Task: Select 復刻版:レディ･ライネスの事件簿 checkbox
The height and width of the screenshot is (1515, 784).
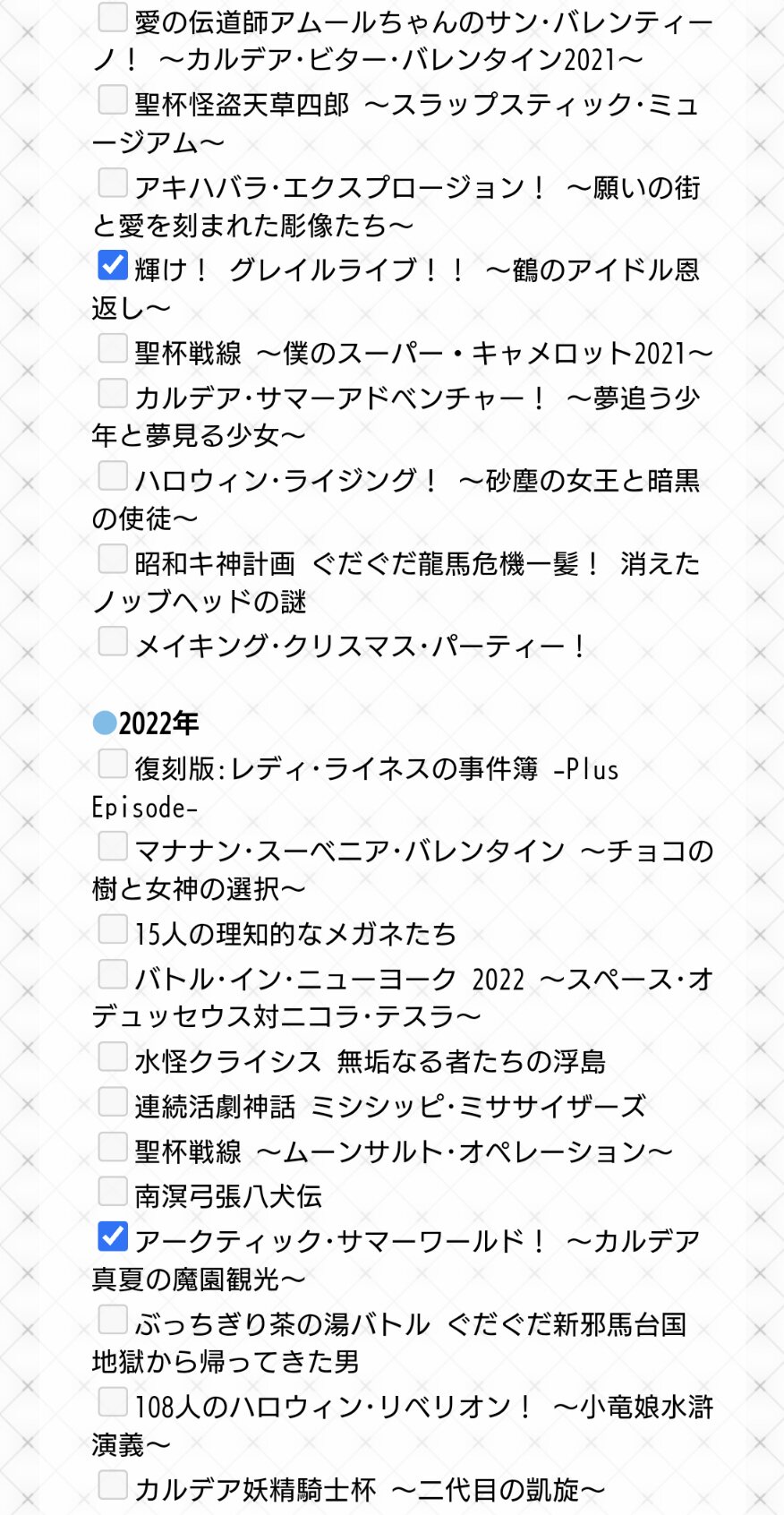Action: click(112, 764)
